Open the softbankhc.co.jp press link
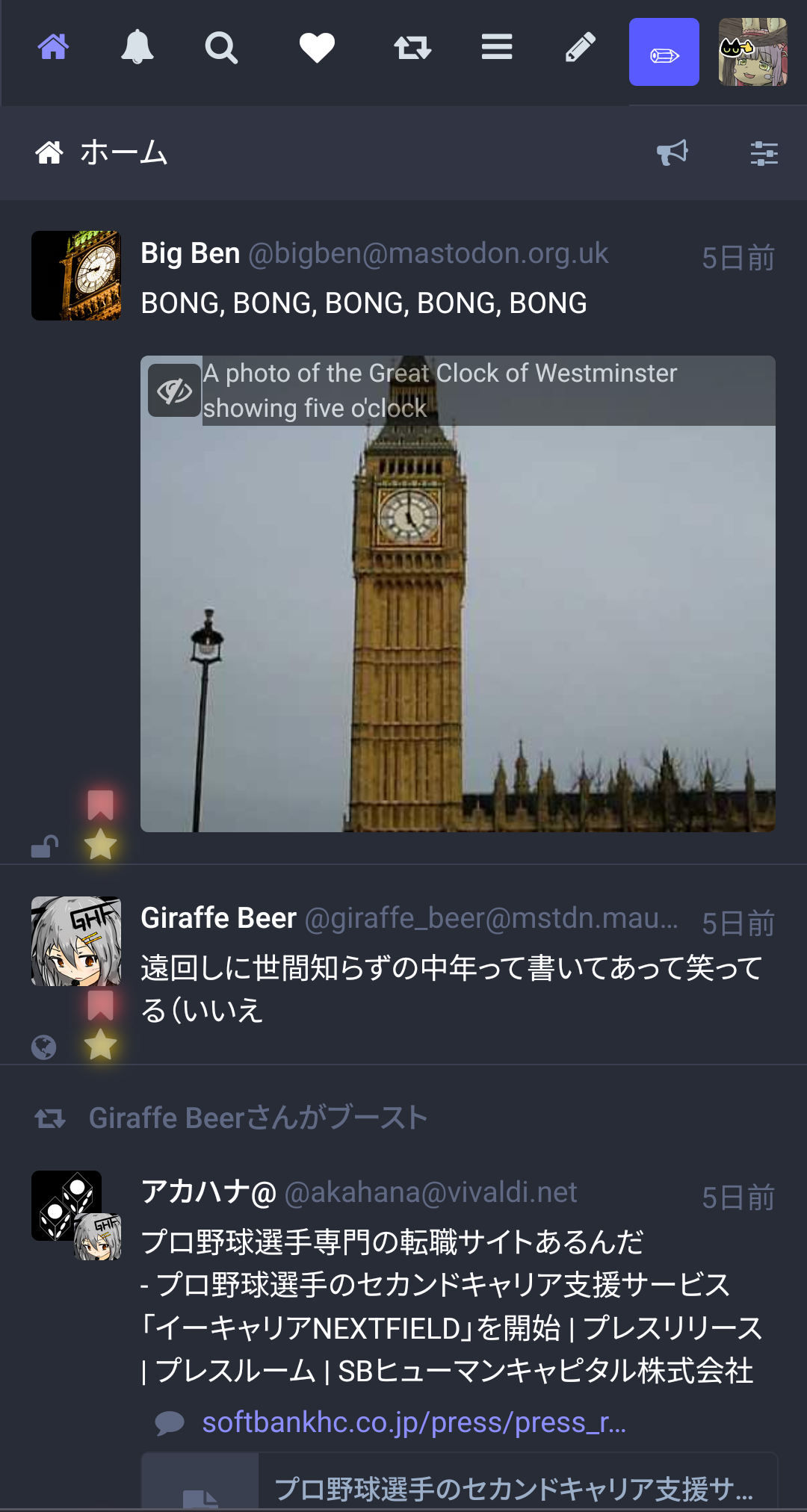Viewport: 807px width, 1512px height. tap(414, 1422)
